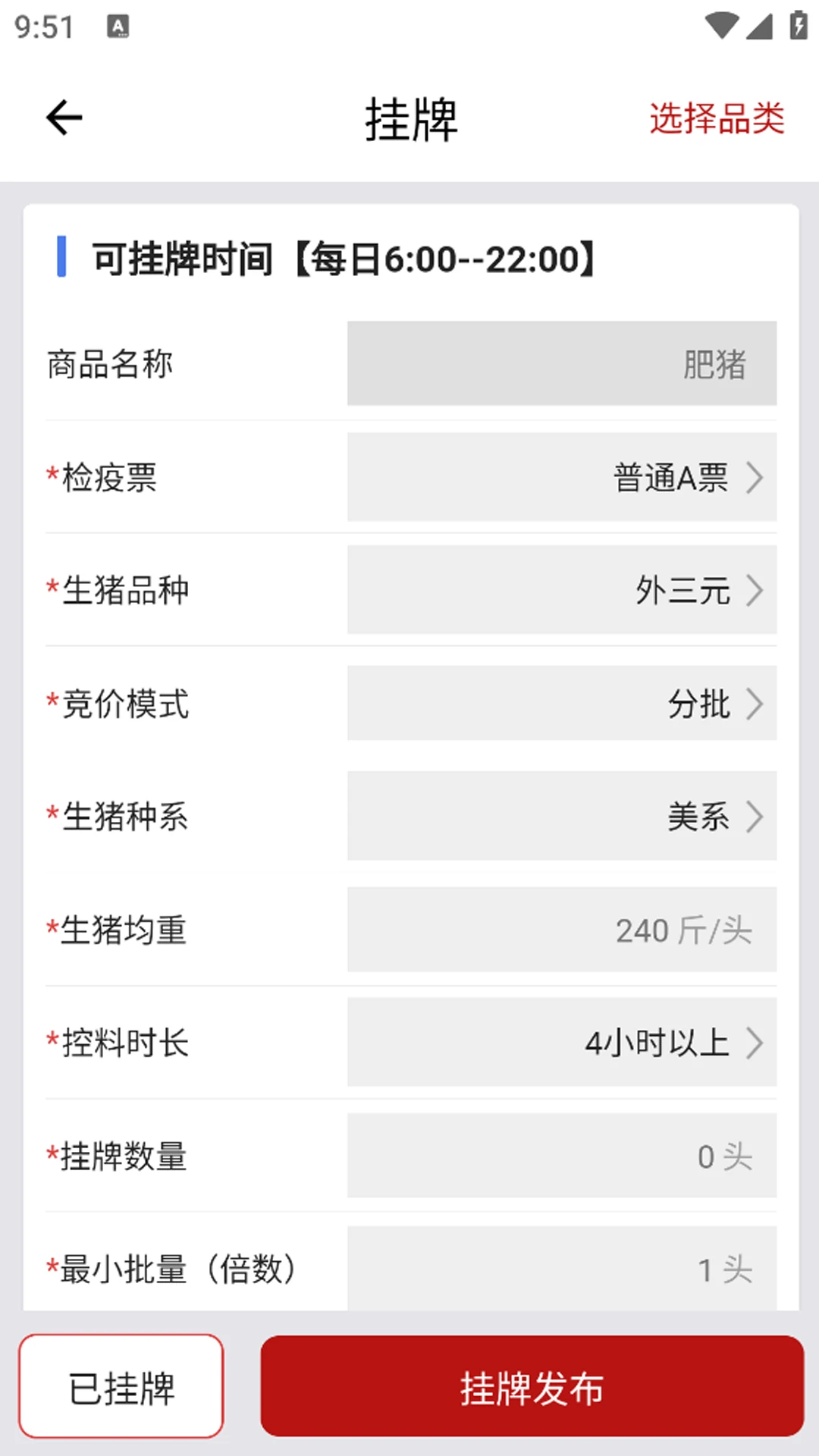Open the 生猪品种 selector showing 外三元

(561, 591)
